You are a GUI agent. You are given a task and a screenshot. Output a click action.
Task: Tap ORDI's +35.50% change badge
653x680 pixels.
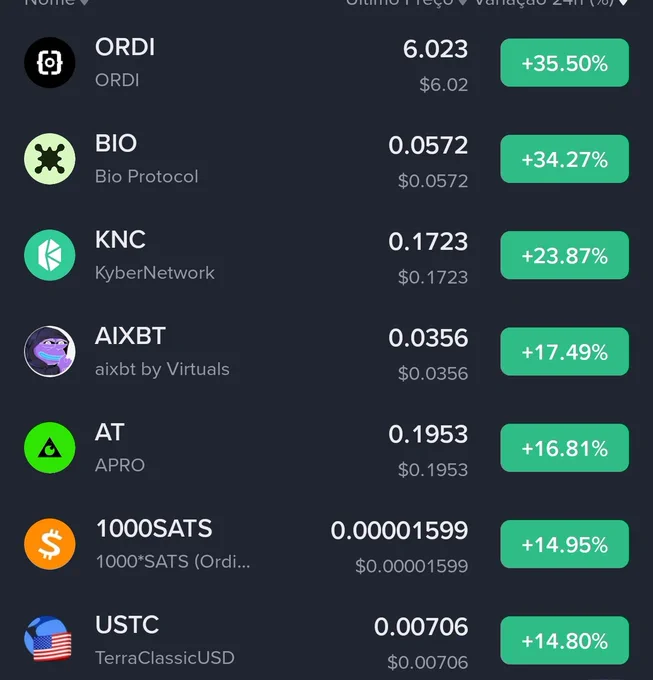(565, 63)
